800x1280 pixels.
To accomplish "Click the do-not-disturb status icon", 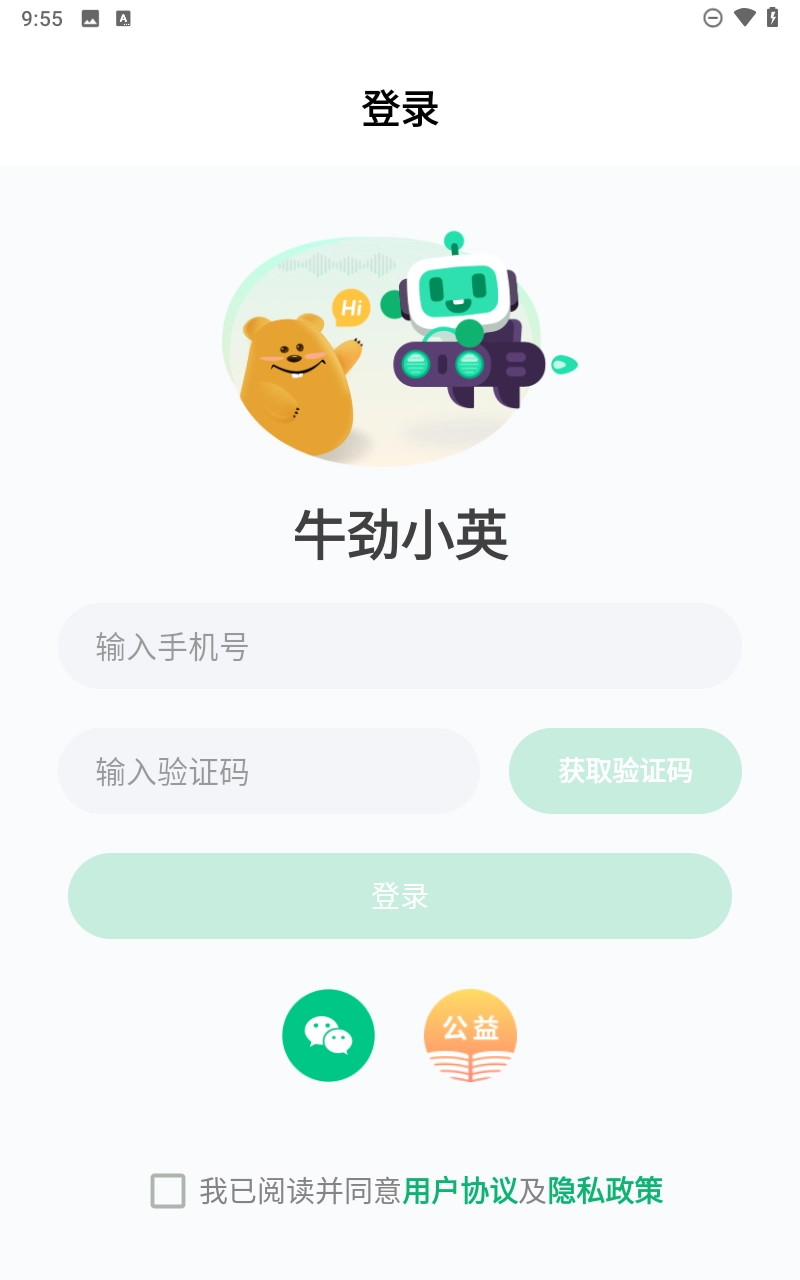I will (713, 17).
